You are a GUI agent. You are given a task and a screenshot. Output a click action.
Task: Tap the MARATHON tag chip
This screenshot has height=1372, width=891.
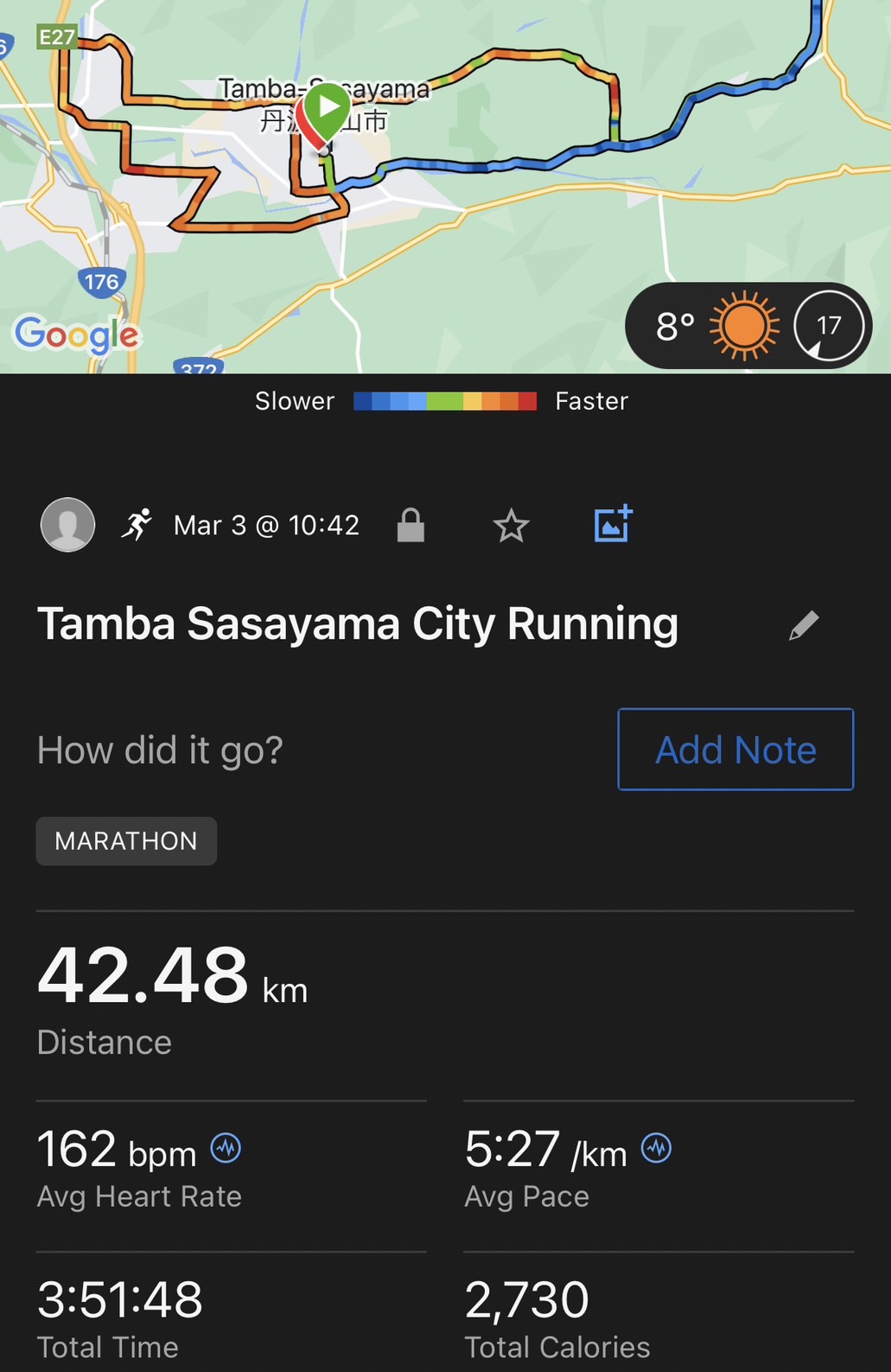point(126,841)
